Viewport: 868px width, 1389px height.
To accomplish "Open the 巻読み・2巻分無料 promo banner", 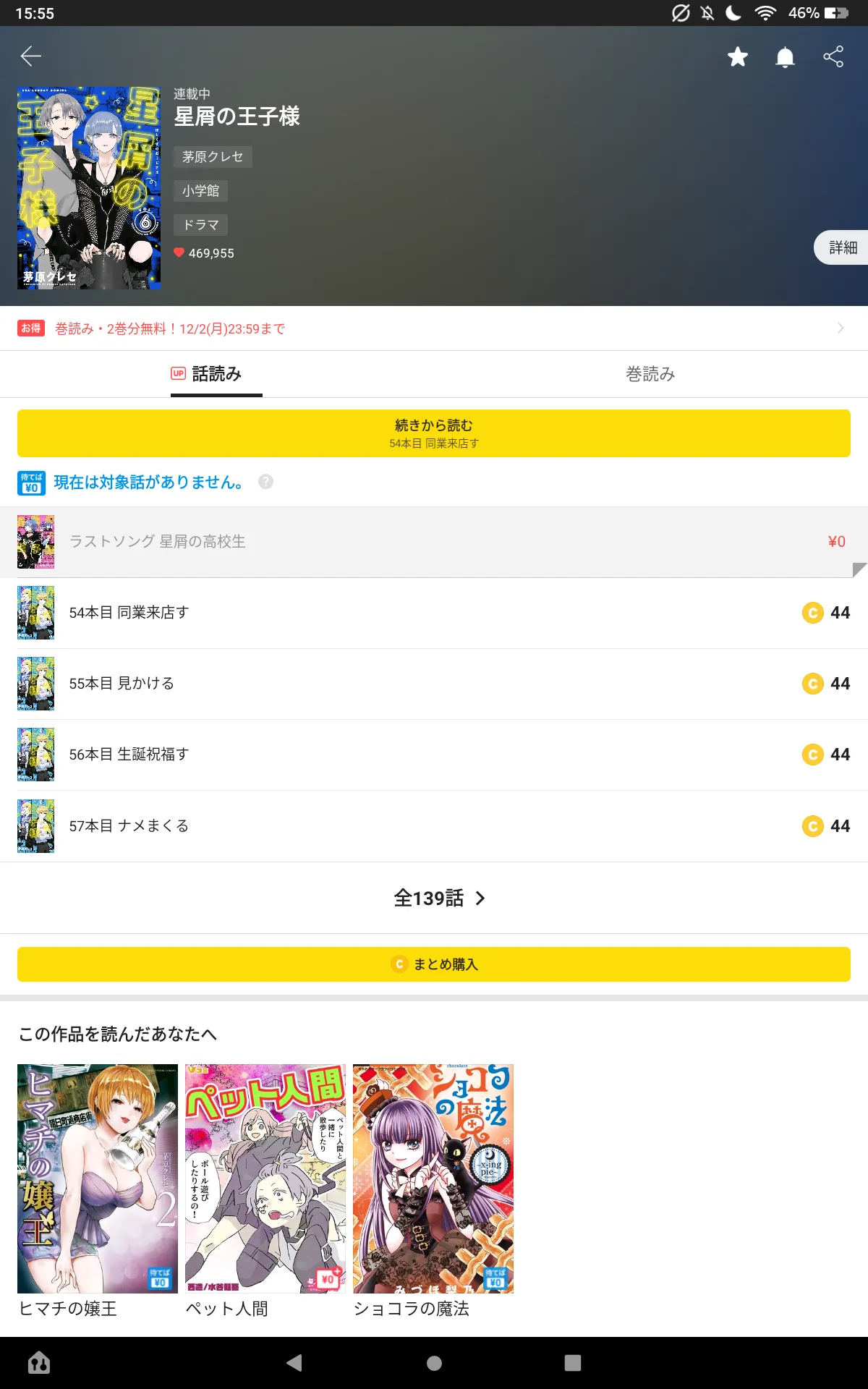I will coord(434,328).
